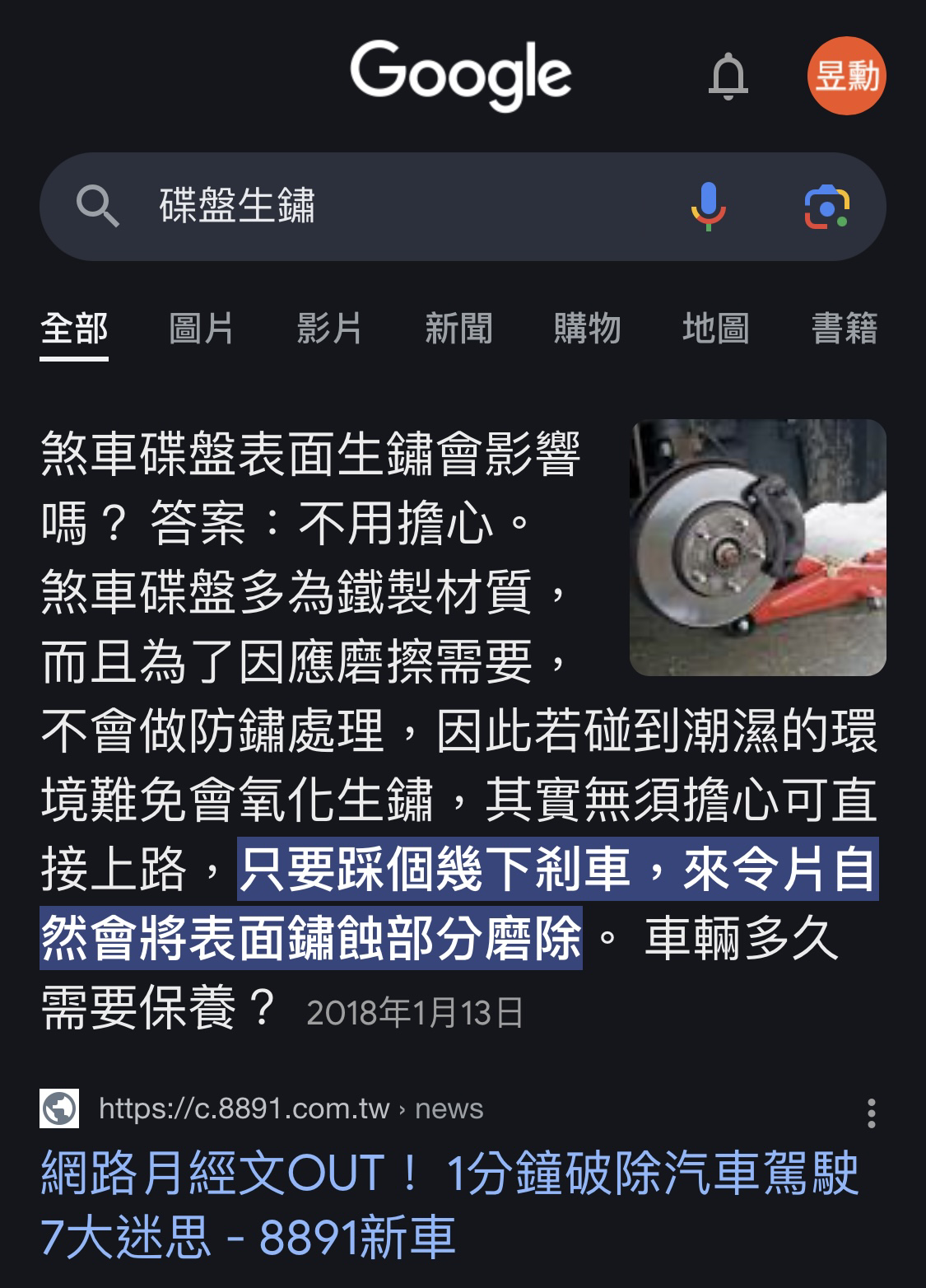Open the brake disc snippet image

coord(757,548)
